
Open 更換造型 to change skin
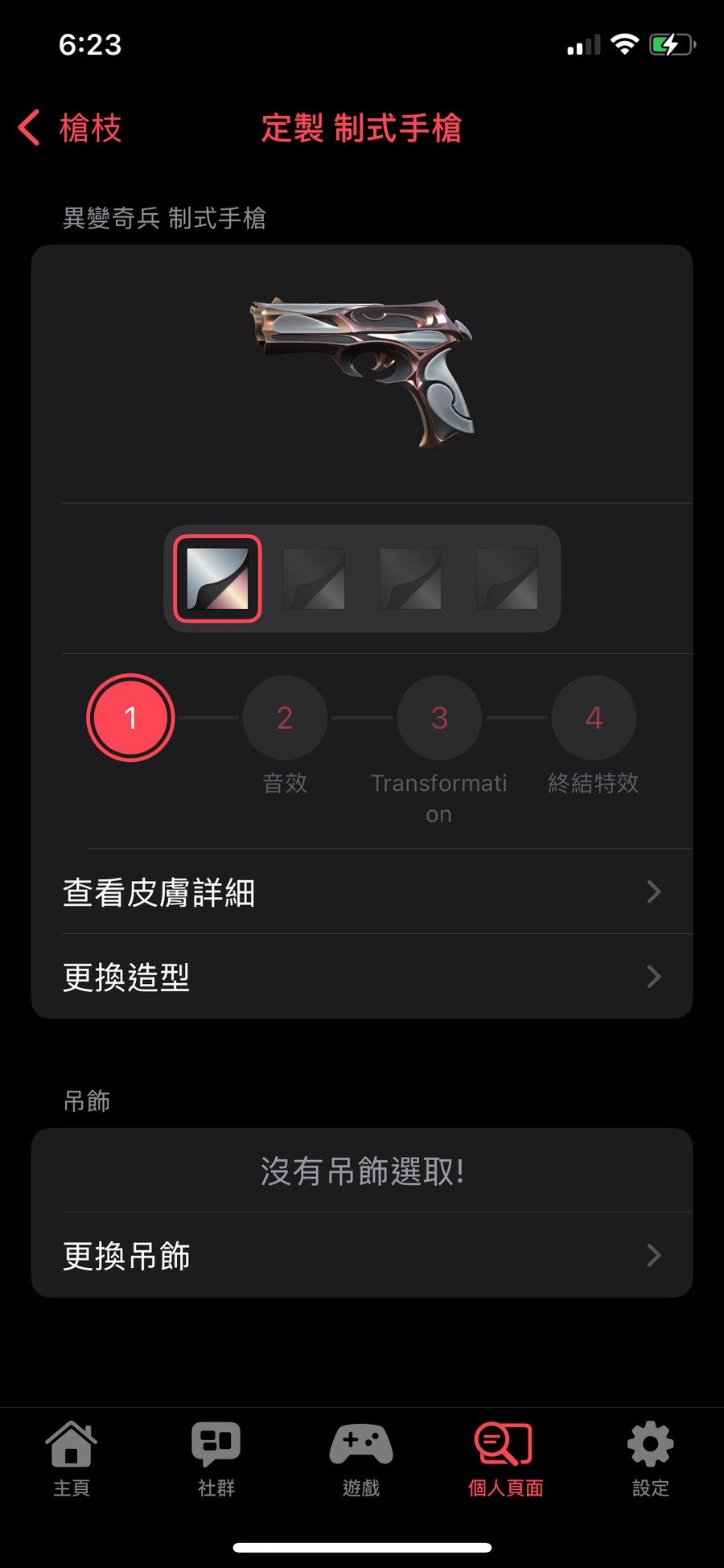pos(362,977)
